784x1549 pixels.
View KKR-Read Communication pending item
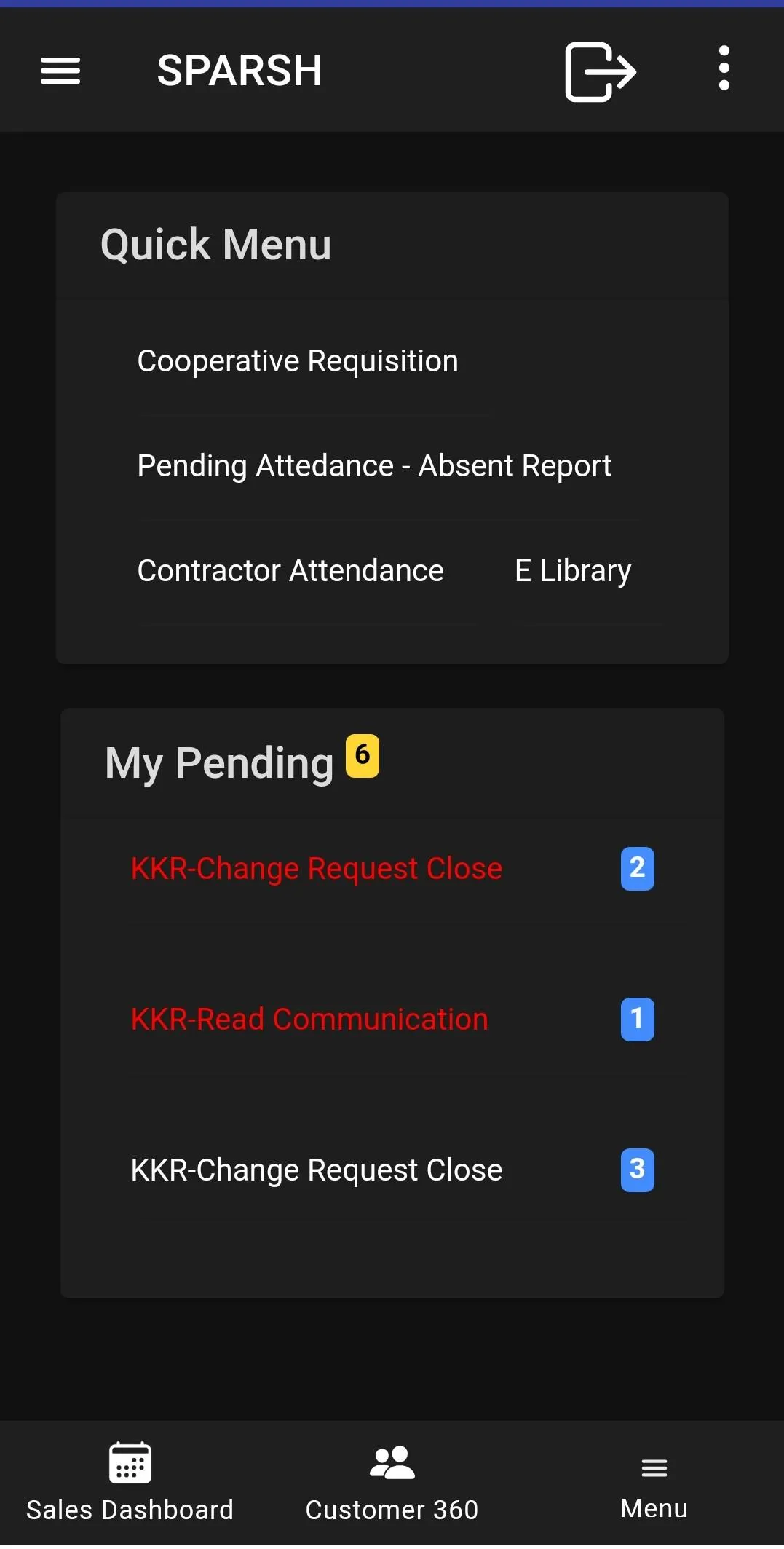pos(309,1020)
